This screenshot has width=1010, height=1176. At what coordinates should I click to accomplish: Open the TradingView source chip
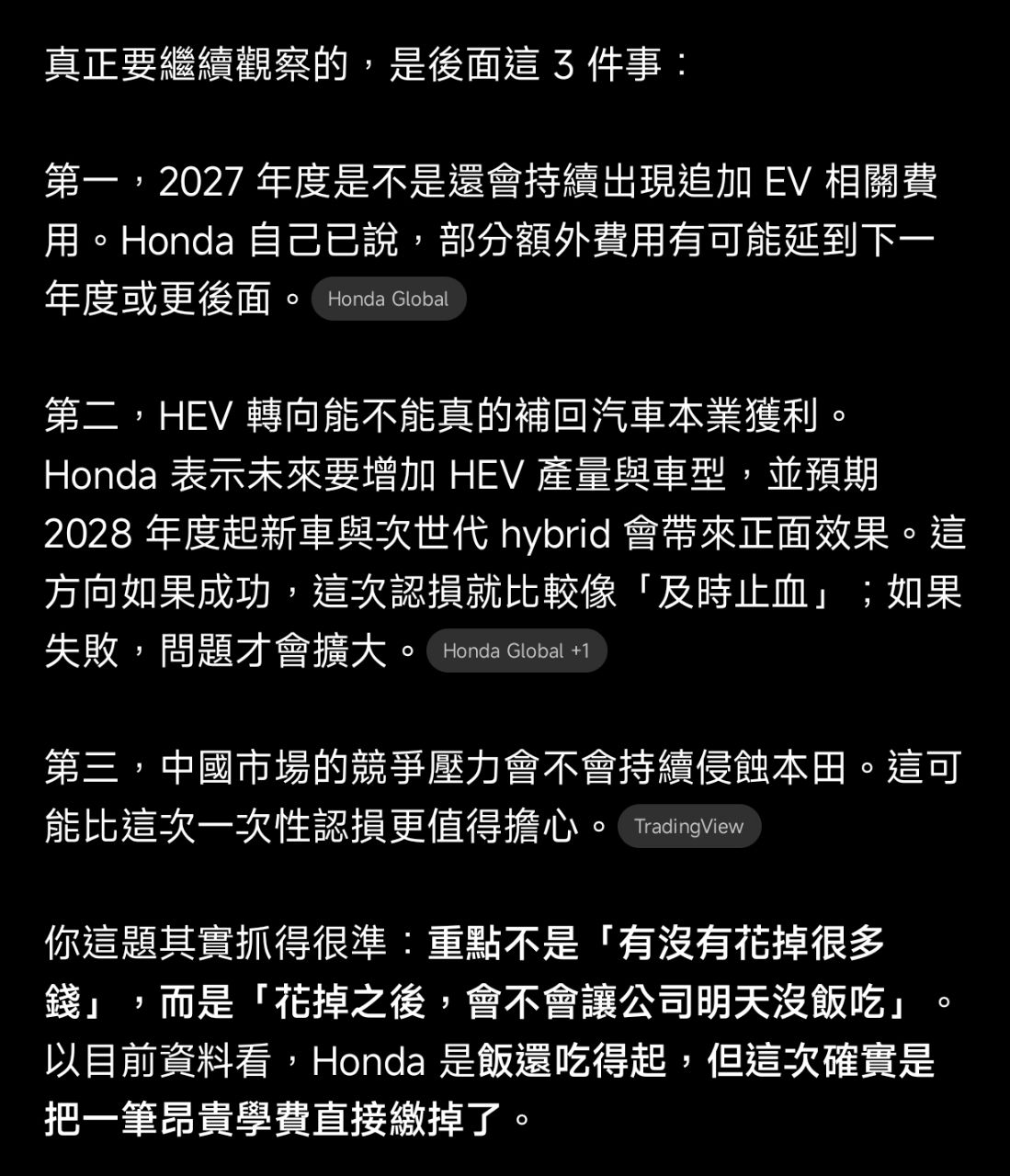click(x=688, y=826)
